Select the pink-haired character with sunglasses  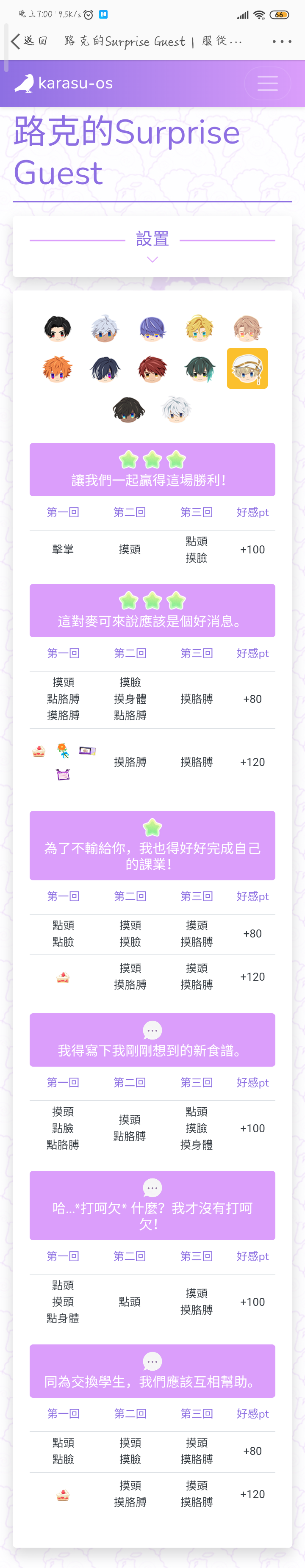pos(247,329)
